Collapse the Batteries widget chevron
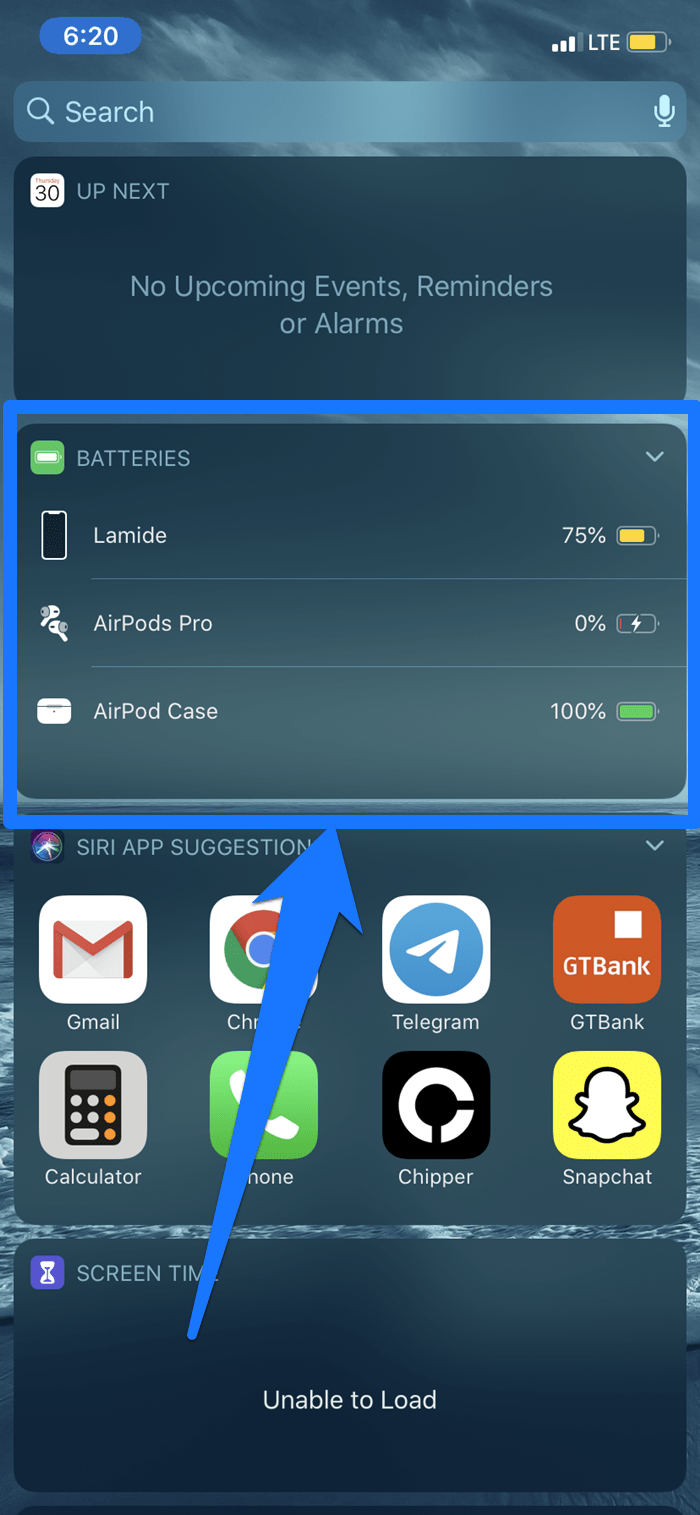 [x=655, y=457]
